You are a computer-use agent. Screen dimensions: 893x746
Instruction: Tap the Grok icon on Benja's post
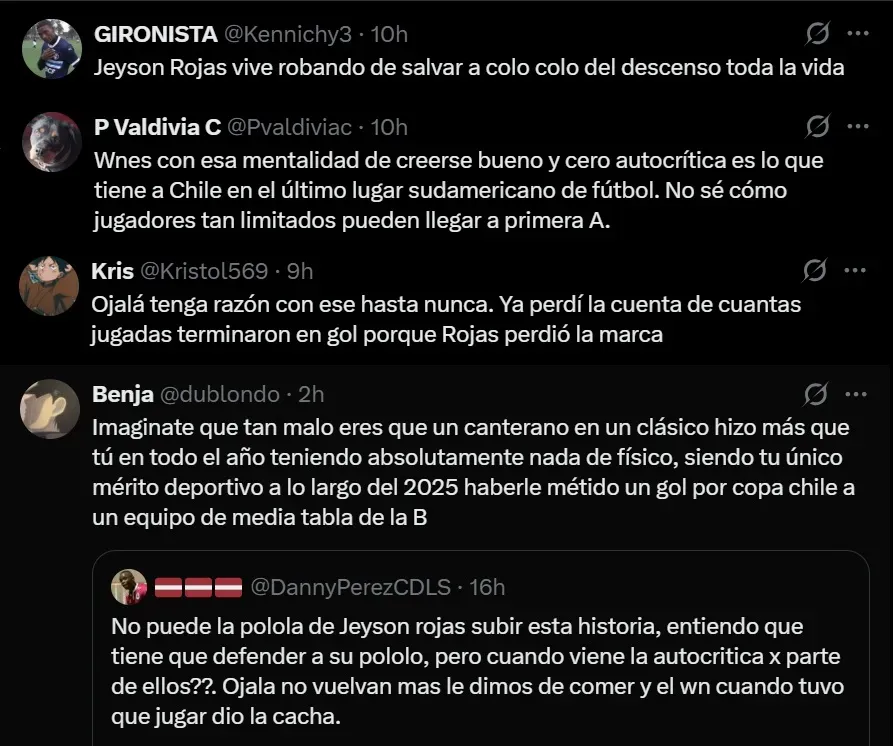816,394
